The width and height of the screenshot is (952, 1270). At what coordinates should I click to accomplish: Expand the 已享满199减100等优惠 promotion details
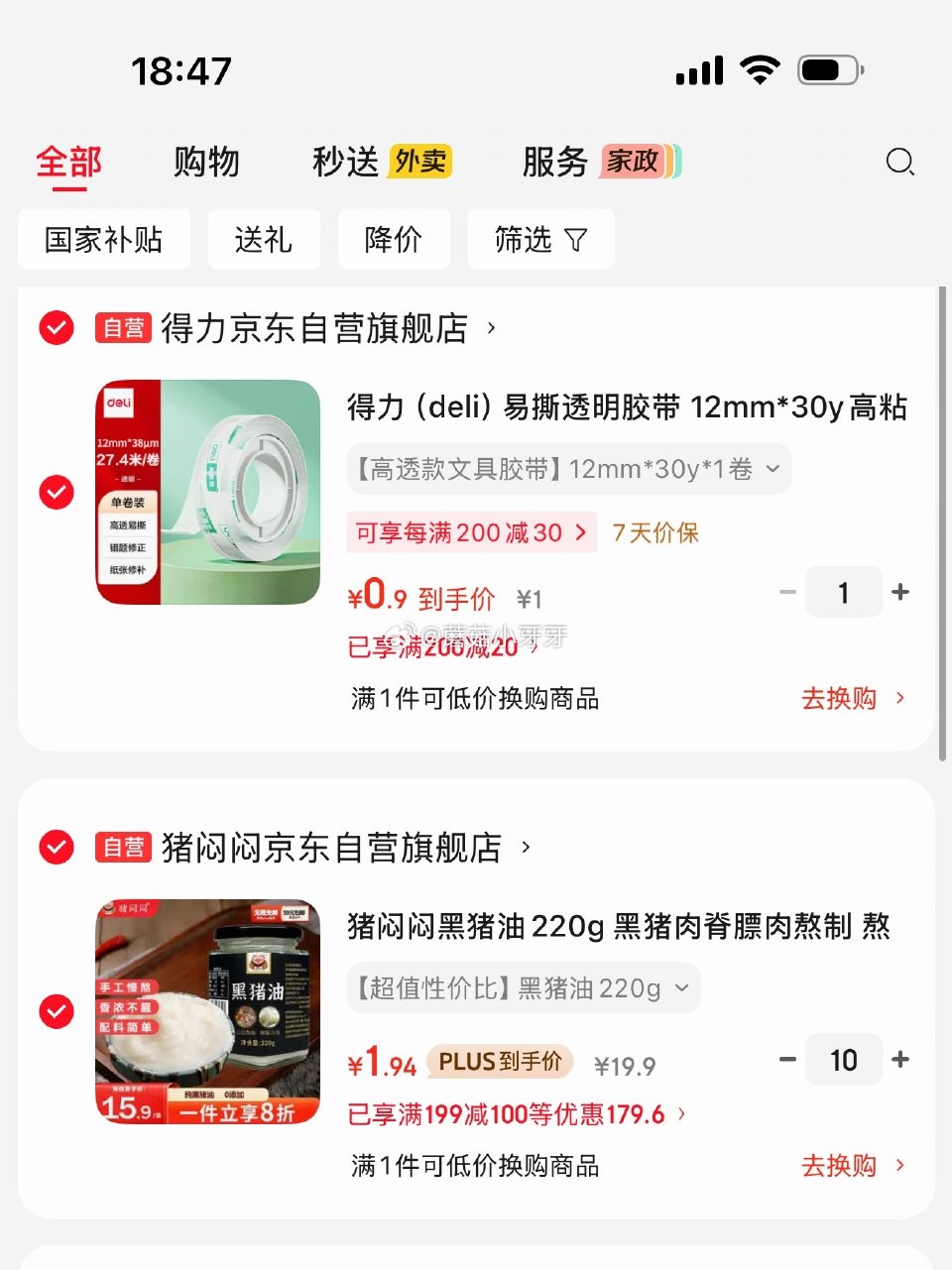[516, 1113]
